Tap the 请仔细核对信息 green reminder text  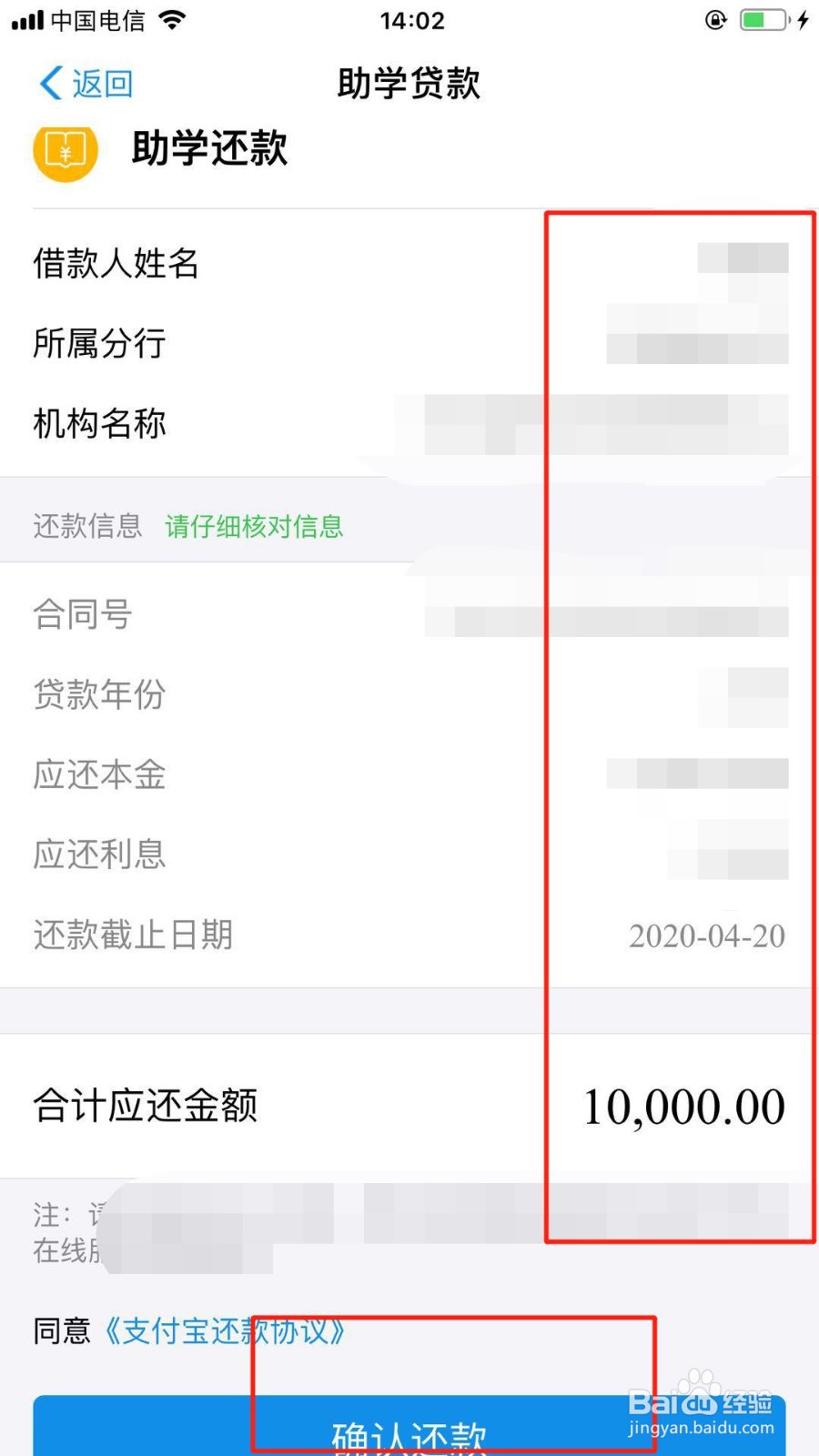255,526
